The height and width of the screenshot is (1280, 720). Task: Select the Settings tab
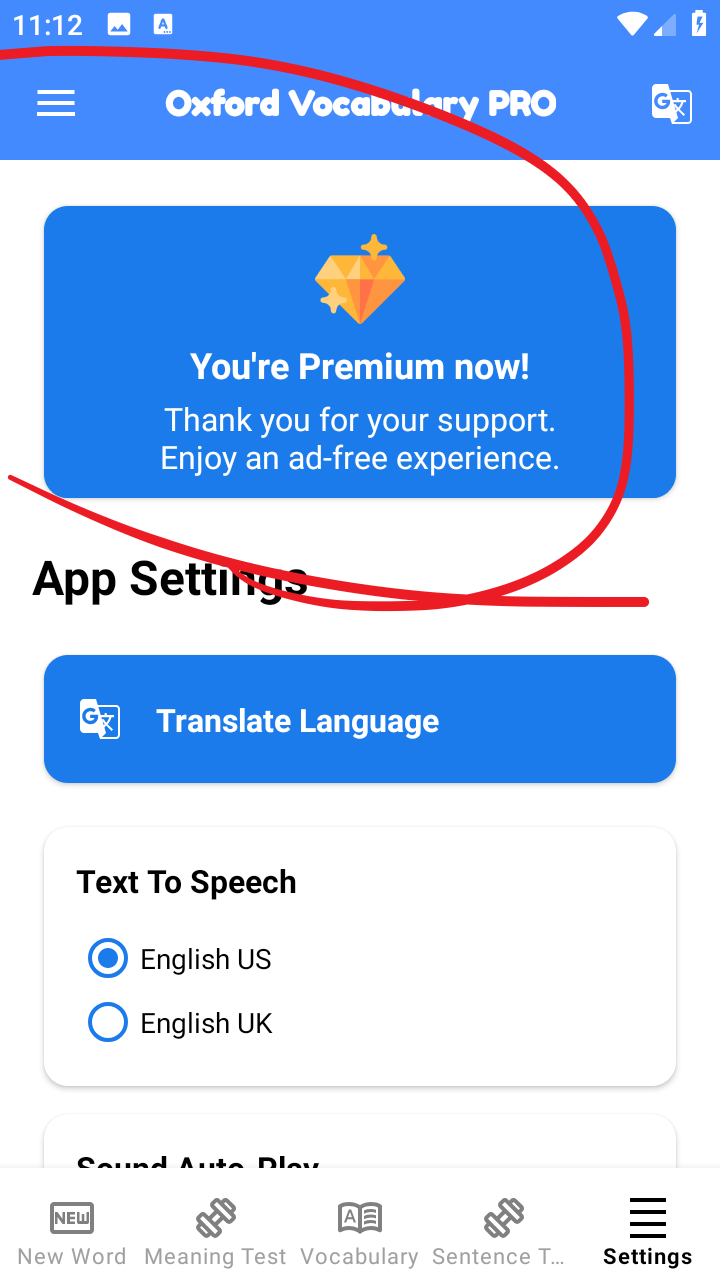647,1232
